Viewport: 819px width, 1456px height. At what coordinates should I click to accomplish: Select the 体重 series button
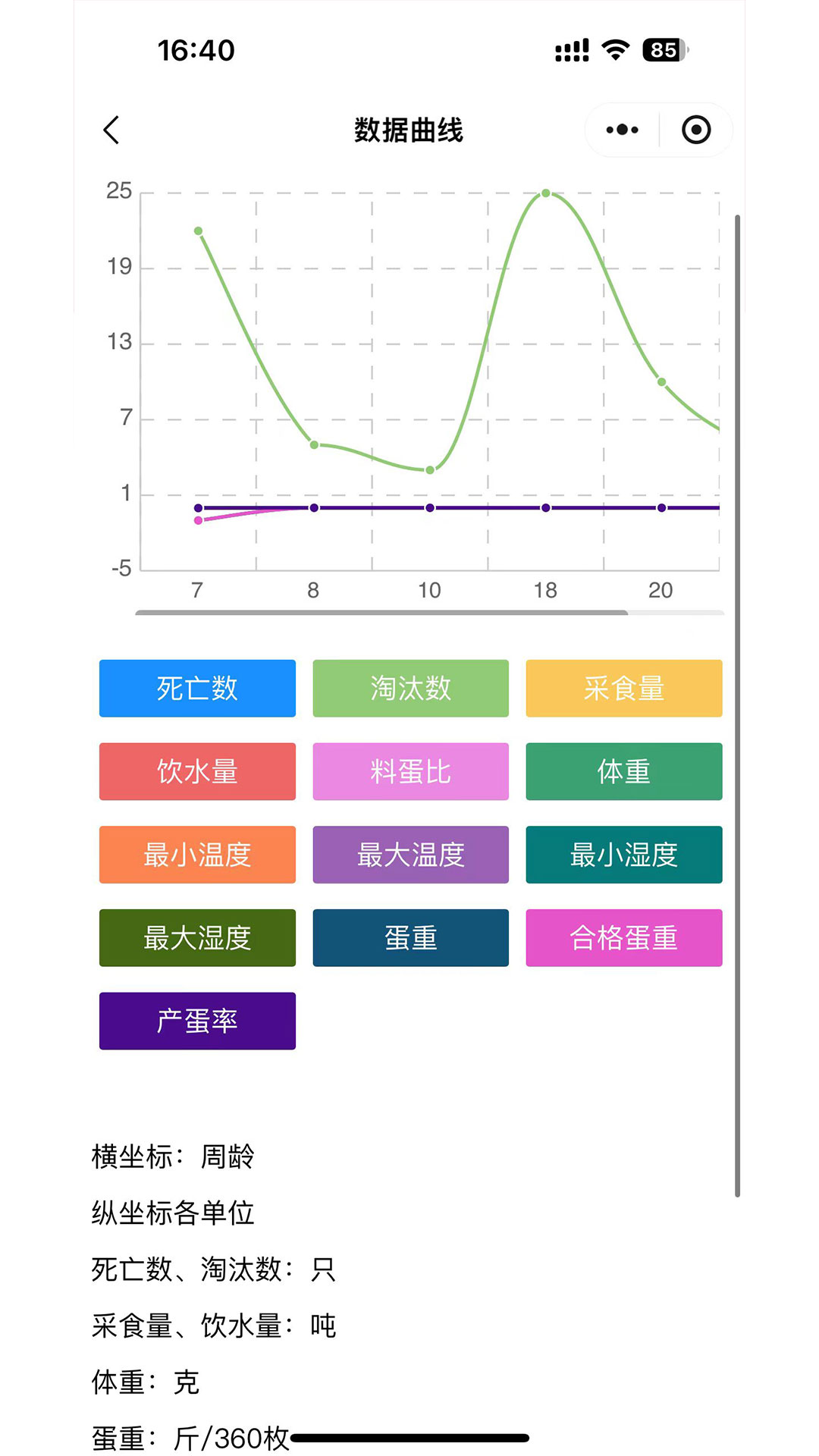pyautogui.click(x=623, y=771)
